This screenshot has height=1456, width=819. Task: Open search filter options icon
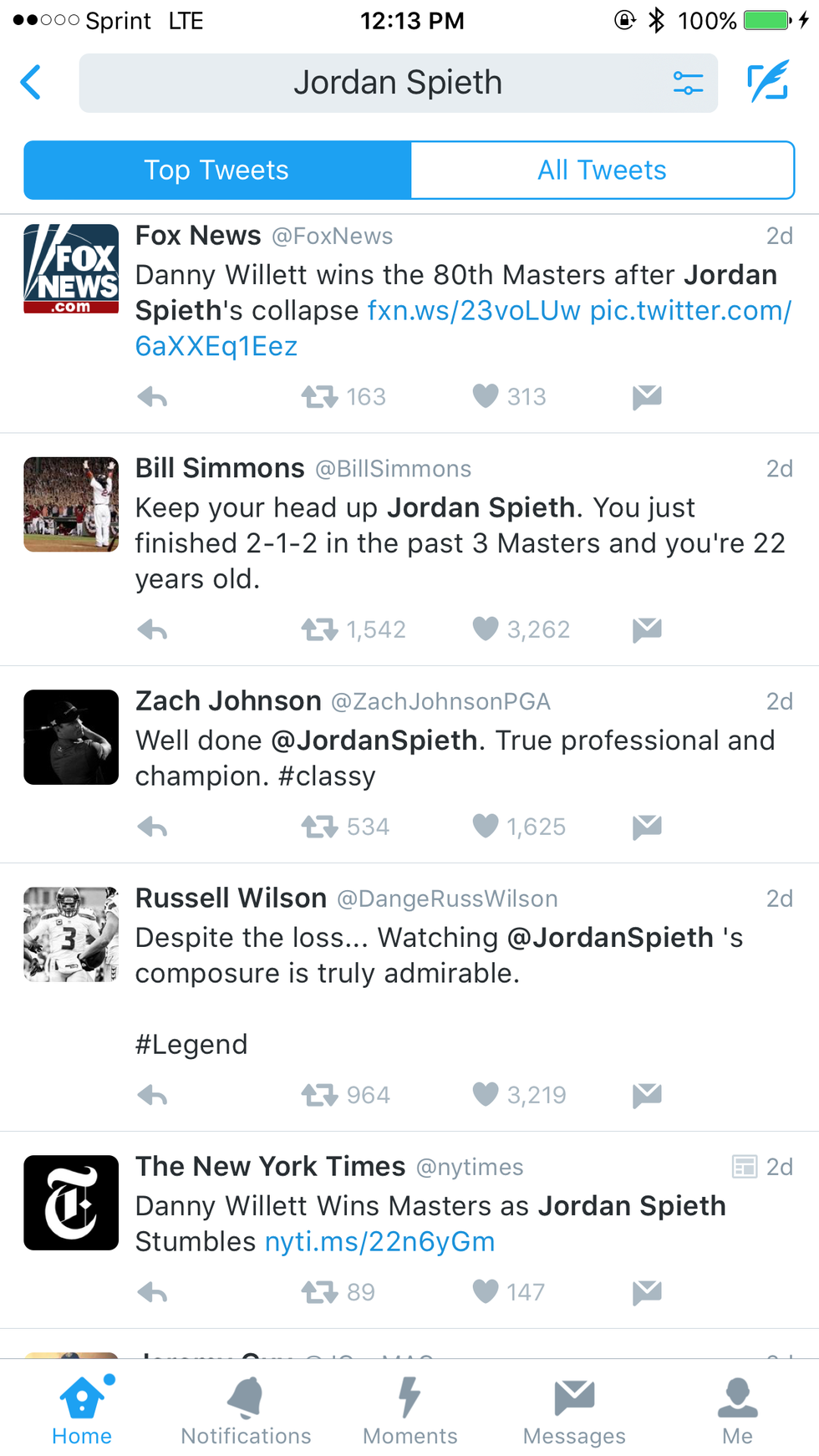point(687,83)
